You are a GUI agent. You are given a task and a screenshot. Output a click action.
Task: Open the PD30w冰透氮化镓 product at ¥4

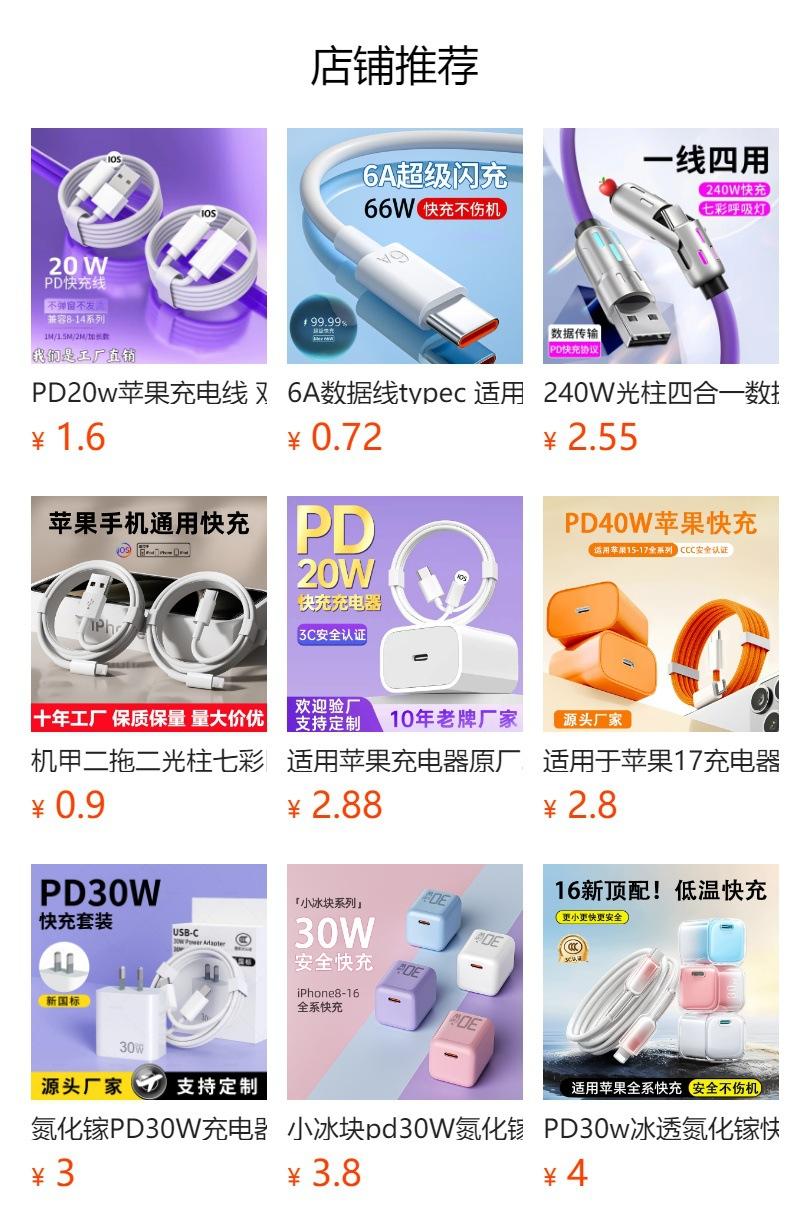point(661,982)
